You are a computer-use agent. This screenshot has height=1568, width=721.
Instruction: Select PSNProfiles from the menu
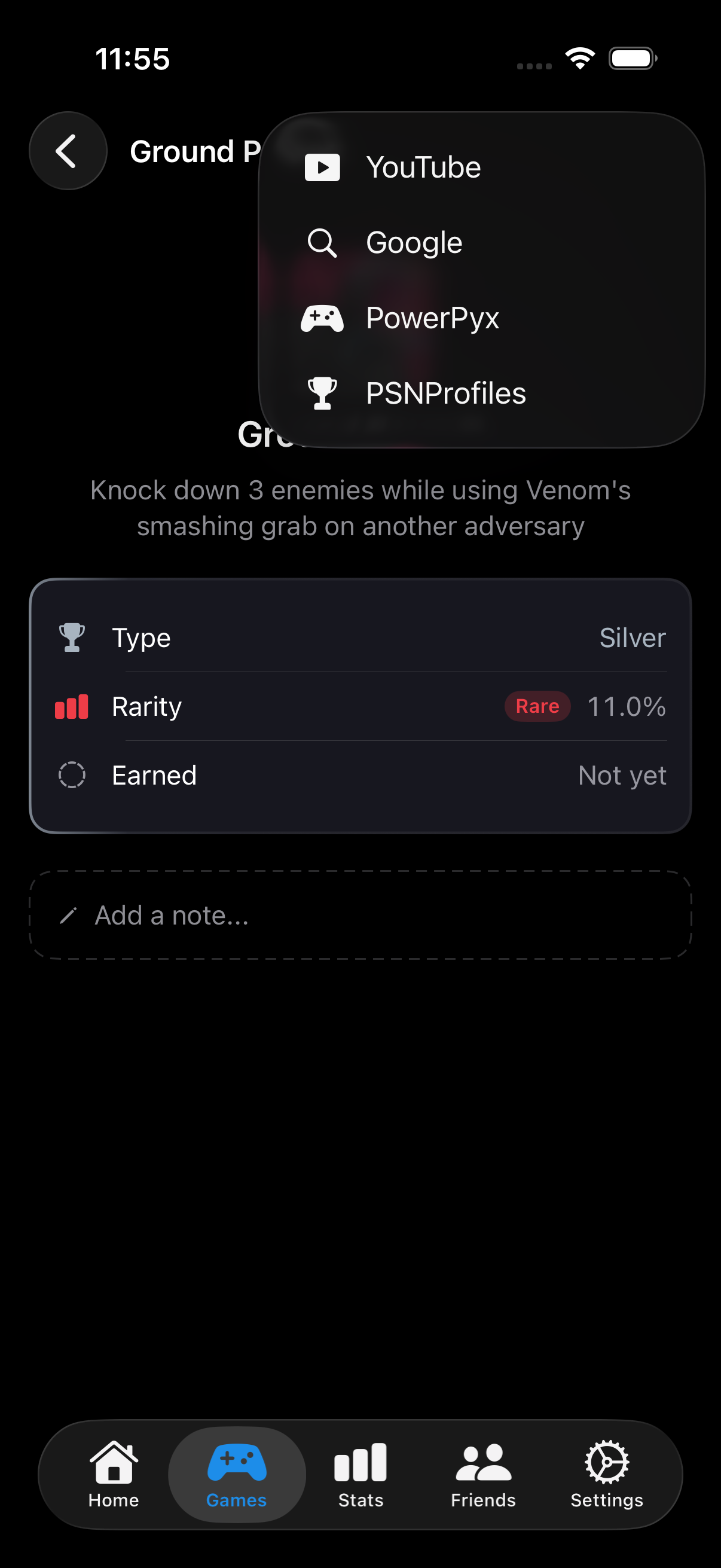(x=445, y=393)
